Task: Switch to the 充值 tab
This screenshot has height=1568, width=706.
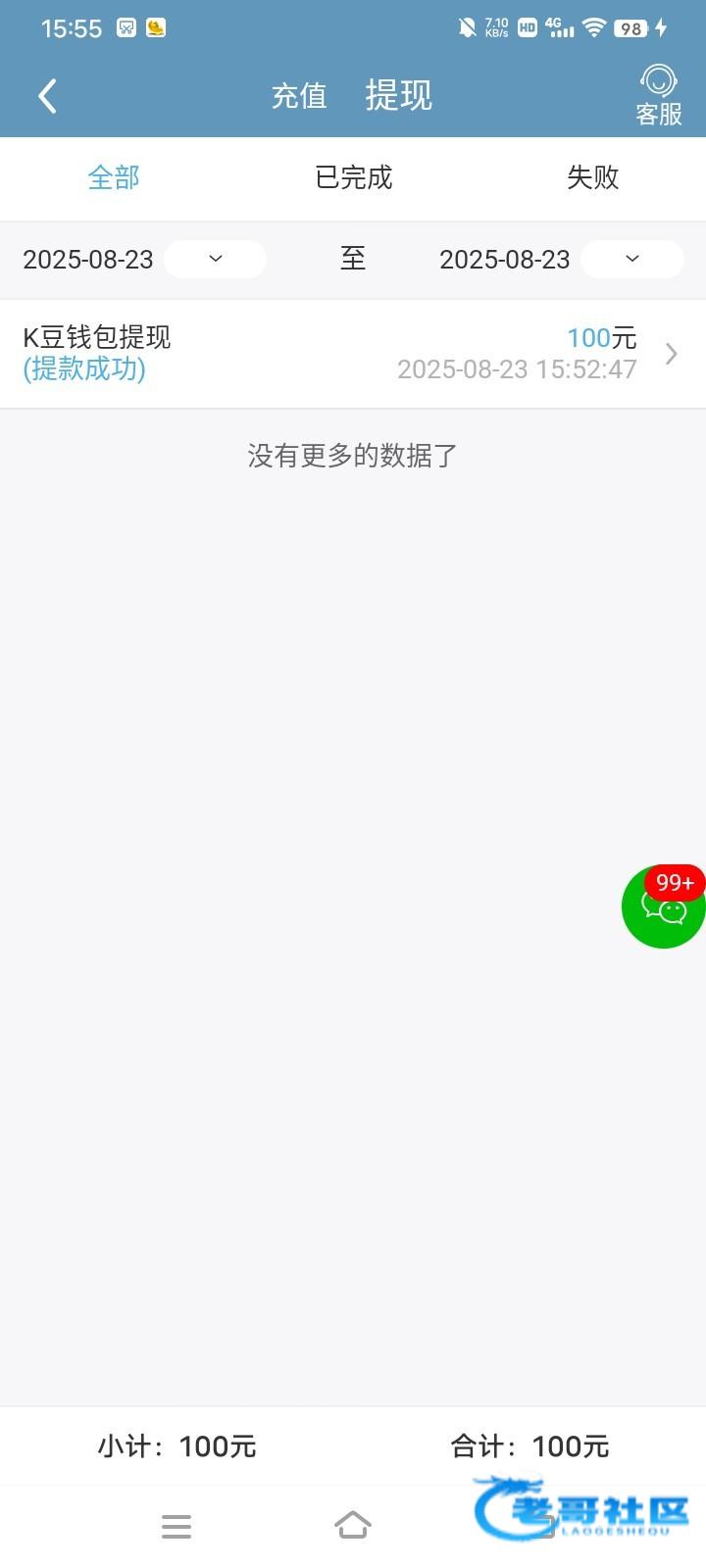Action: (299, 96)
